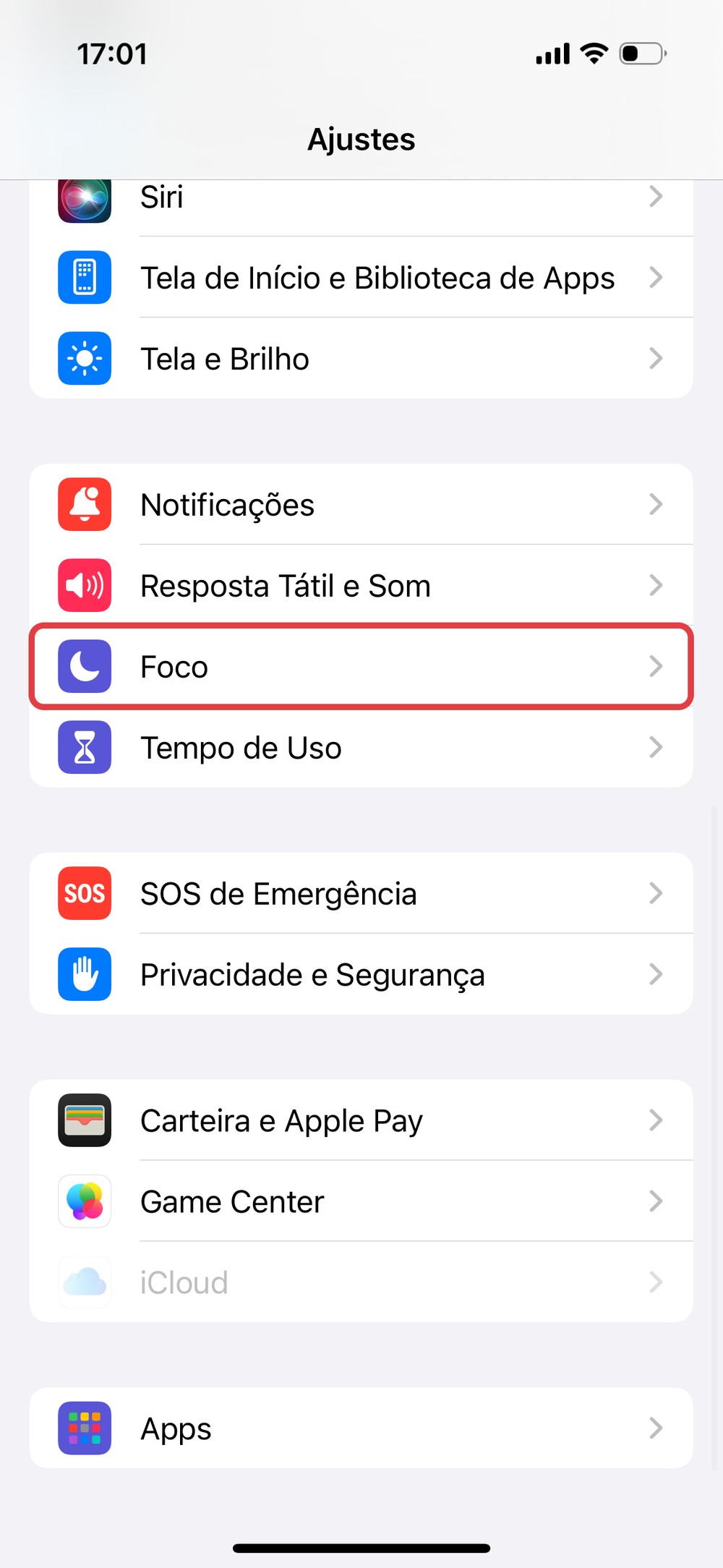Go to Privacidade e Segurança
Viewport: 723px width, 1568px height.
360,975
